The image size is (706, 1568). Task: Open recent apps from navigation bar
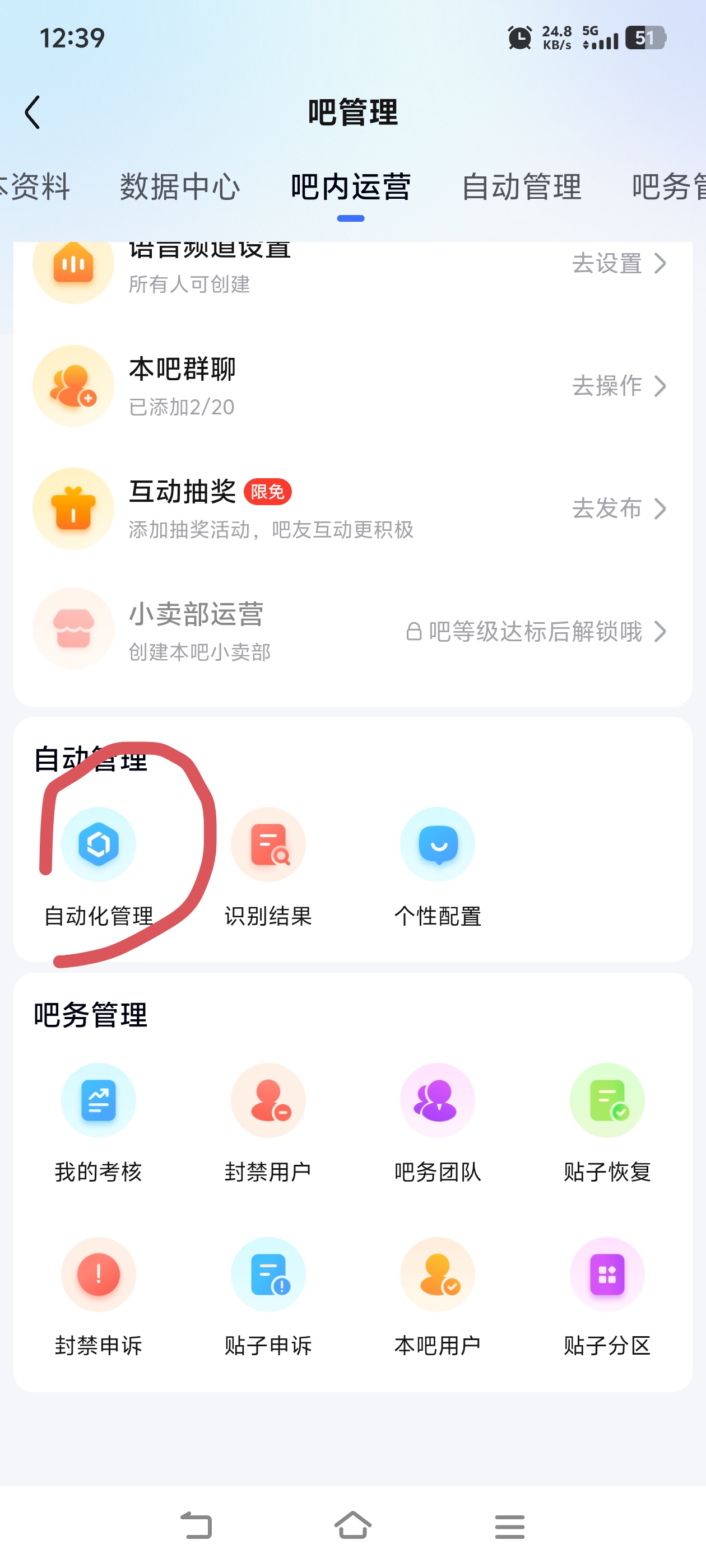[510, 1526]
